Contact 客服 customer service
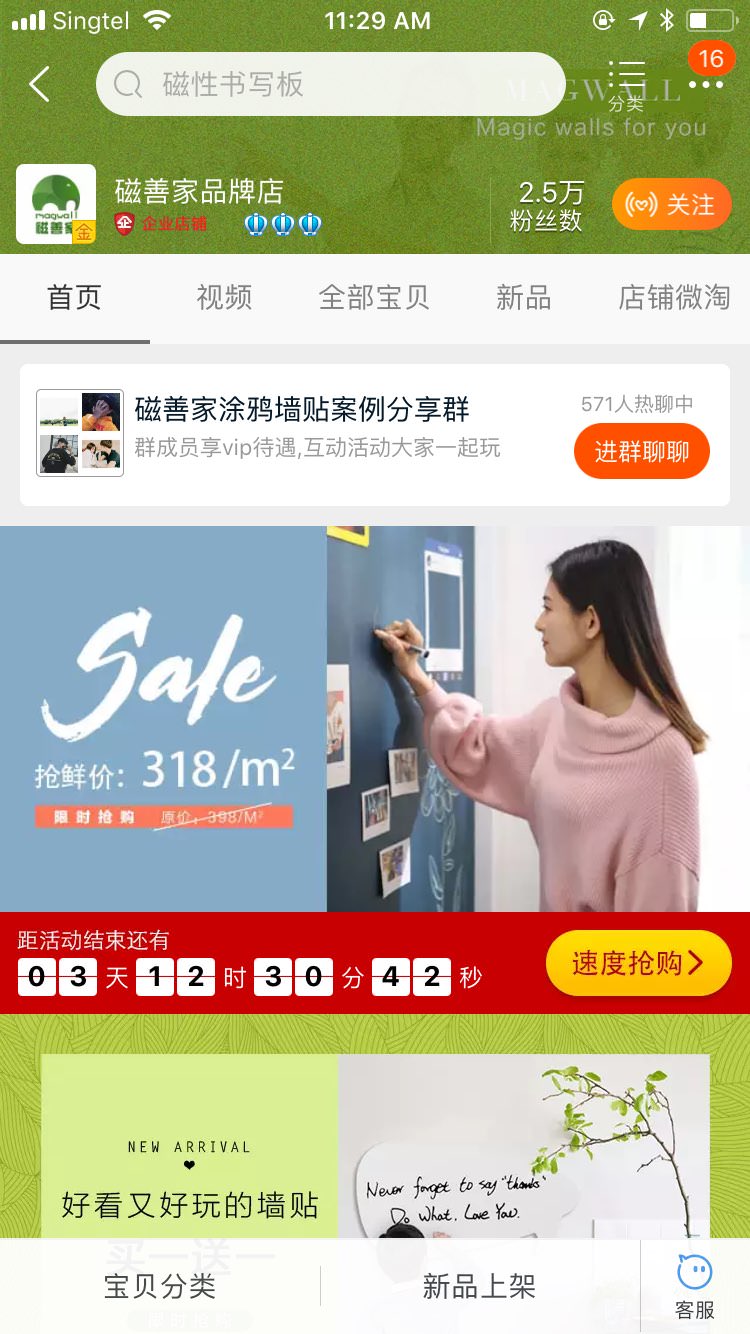Viewport: 750px width, 1334px height. point(694,1287)
